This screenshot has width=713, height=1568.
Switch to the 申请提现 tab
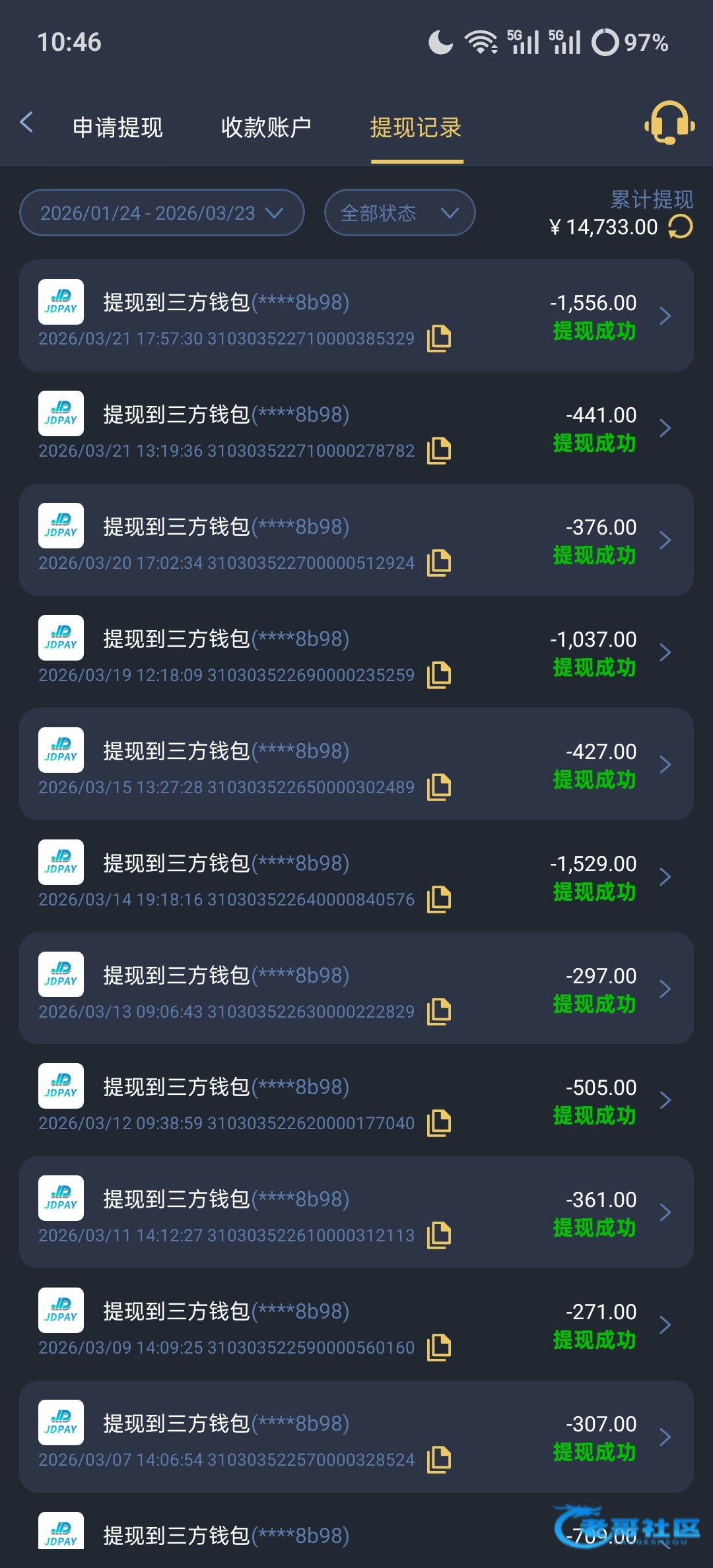click(x=118, y=127)
